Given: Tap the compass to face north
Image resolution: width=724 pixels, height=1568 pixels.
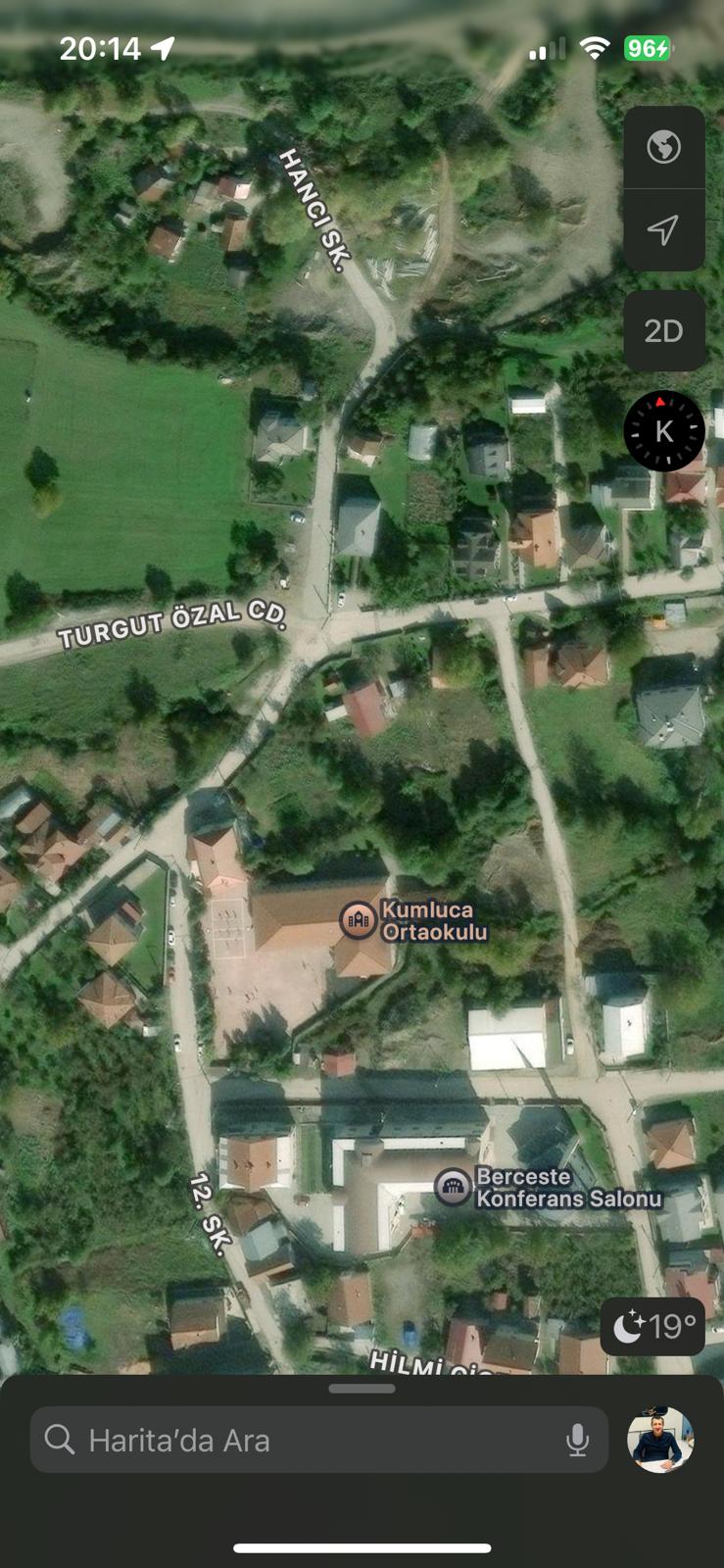Looking at the screenshot, I should tap(664, 431).
